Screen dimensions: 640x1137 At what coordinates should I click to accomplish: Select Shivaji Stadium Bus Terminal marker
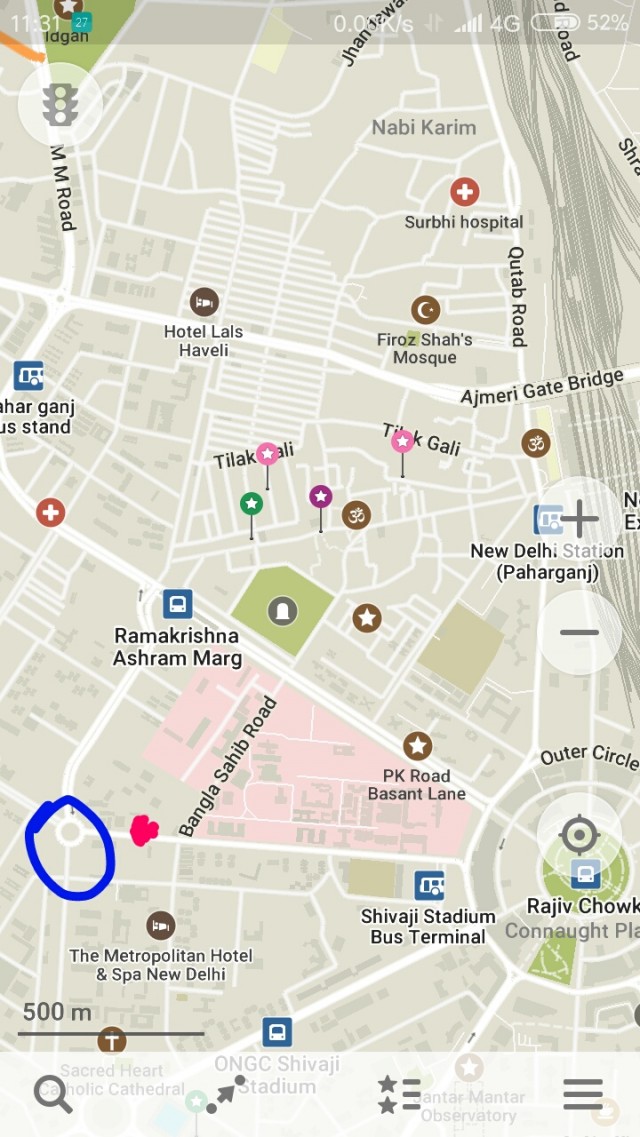(x=429, y=885)
